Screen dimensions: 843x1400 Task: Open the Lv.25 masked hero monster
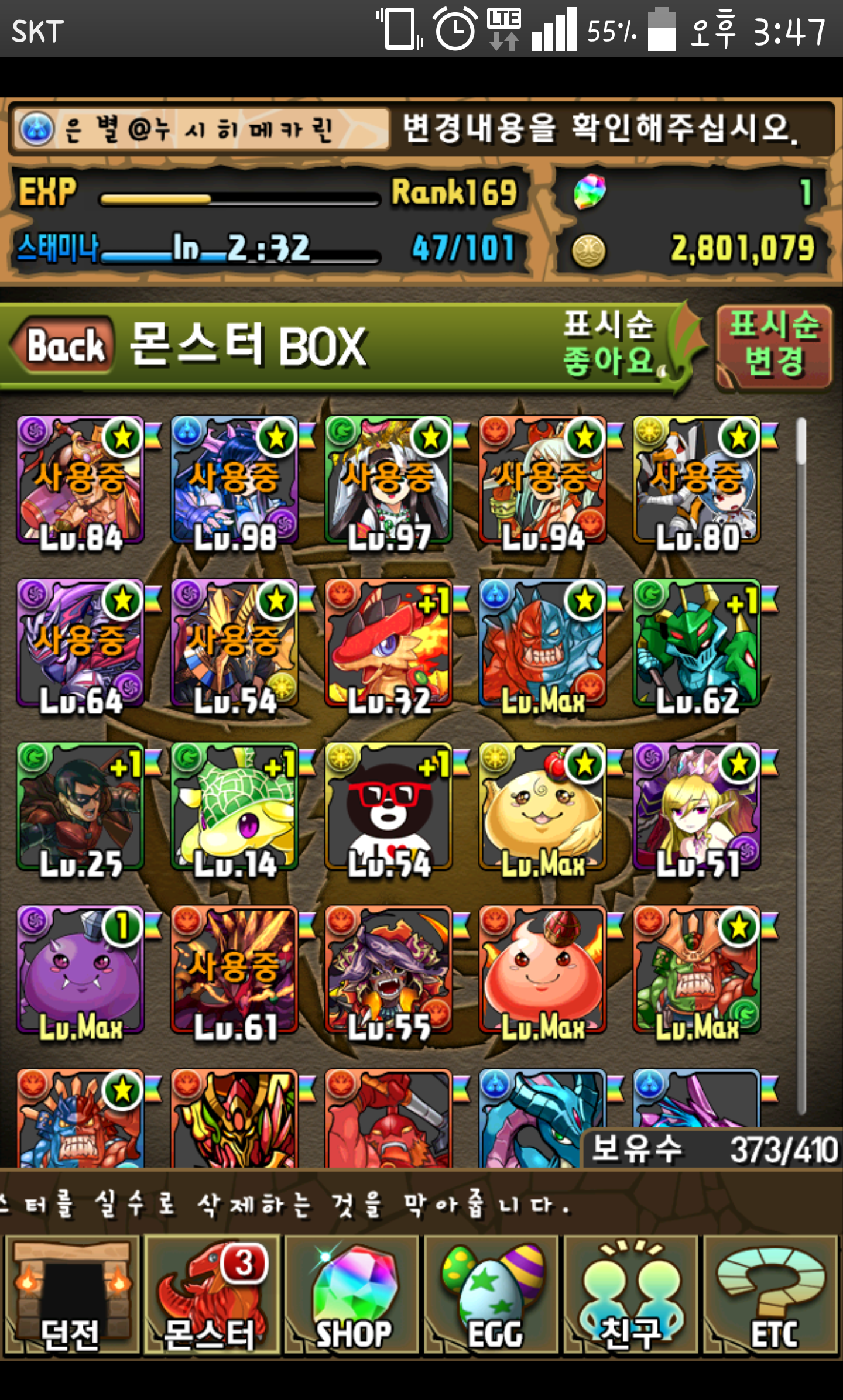tap(81, 808)
